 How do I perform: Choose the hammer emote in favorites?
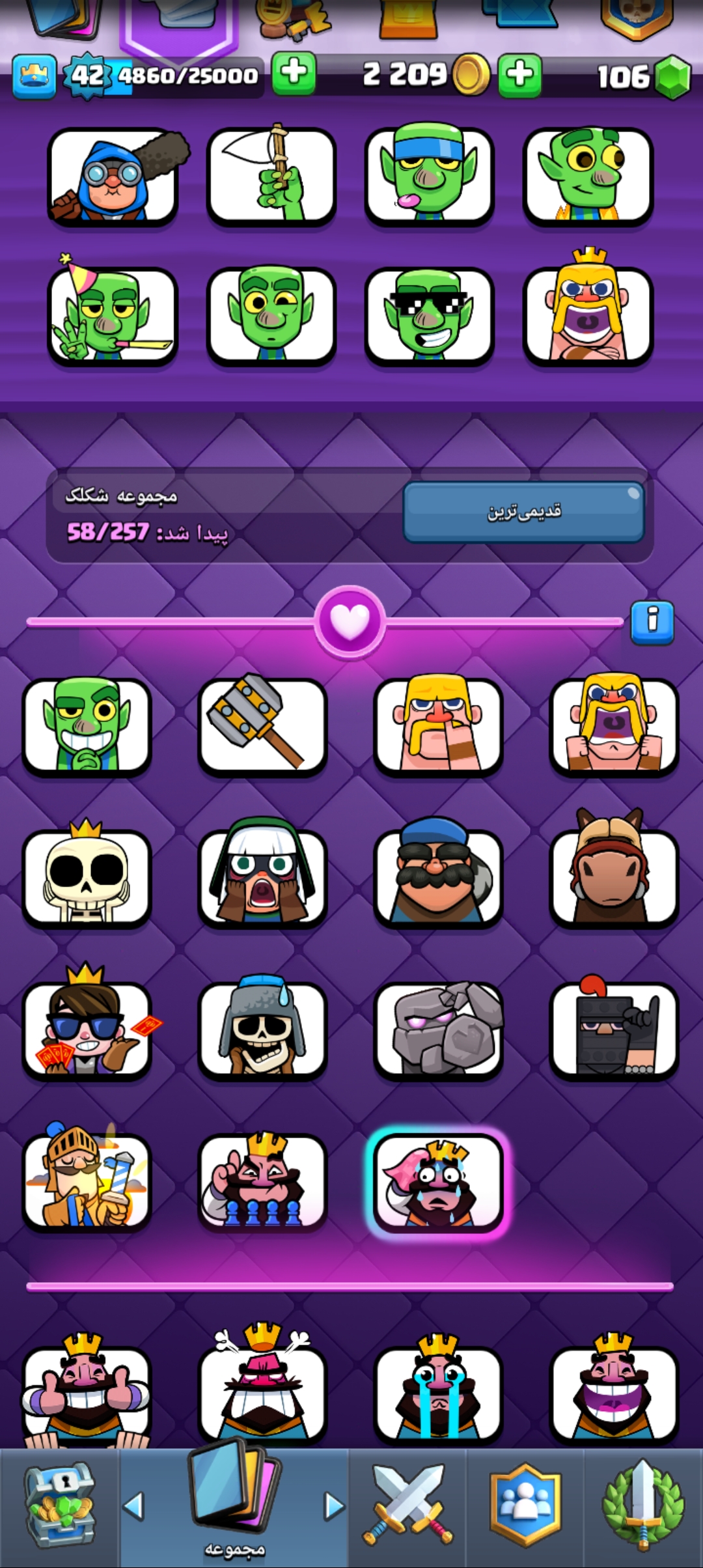tap(262, 727)
